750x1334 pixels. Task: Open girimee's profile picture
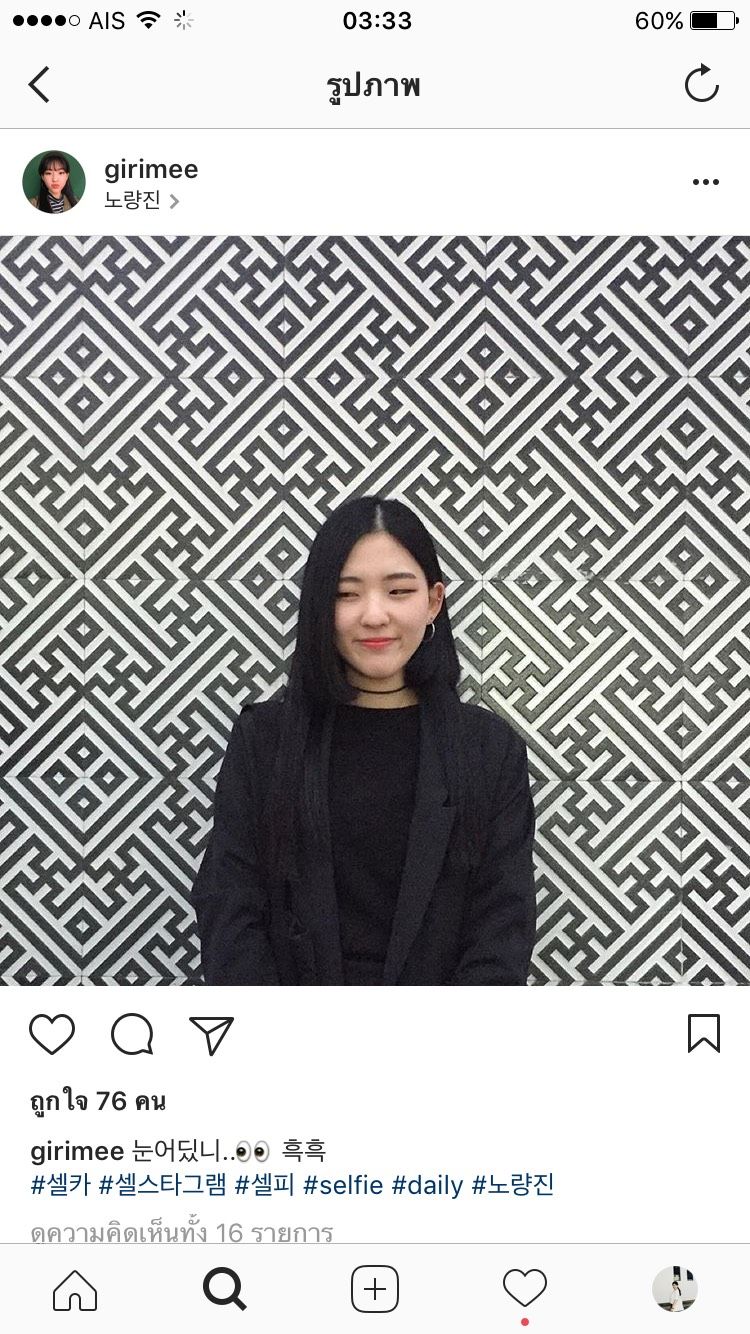(x=54, y=182)
